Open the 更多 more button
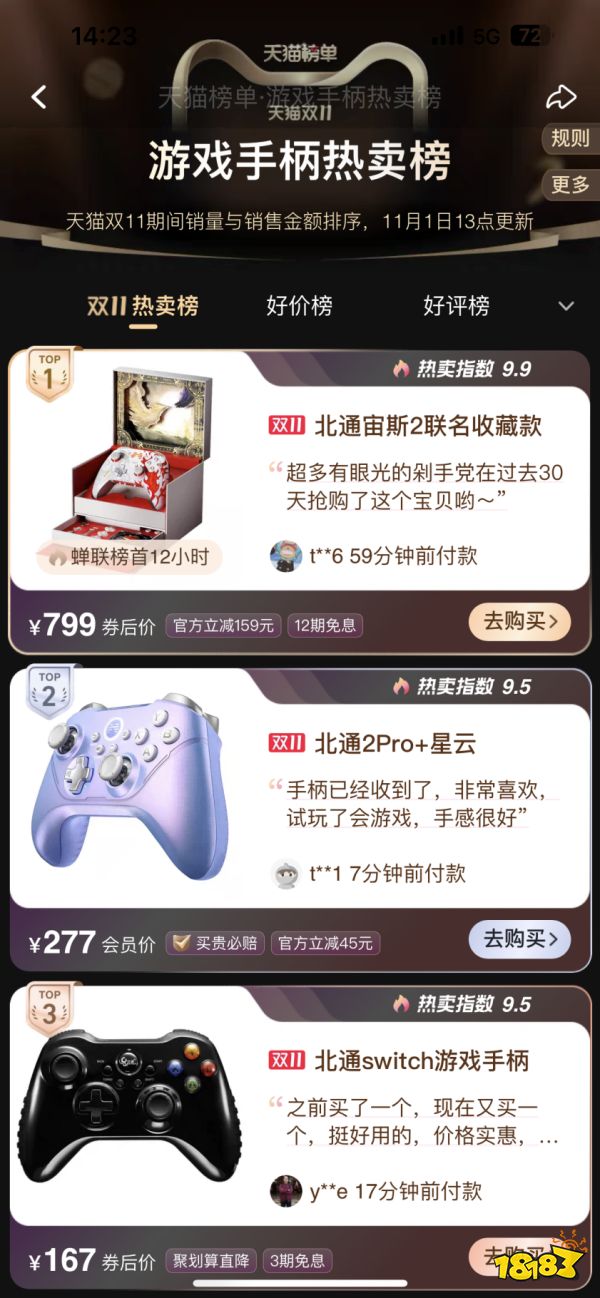This screenshot has width=600, height=1298. click(x=570, y=185)
